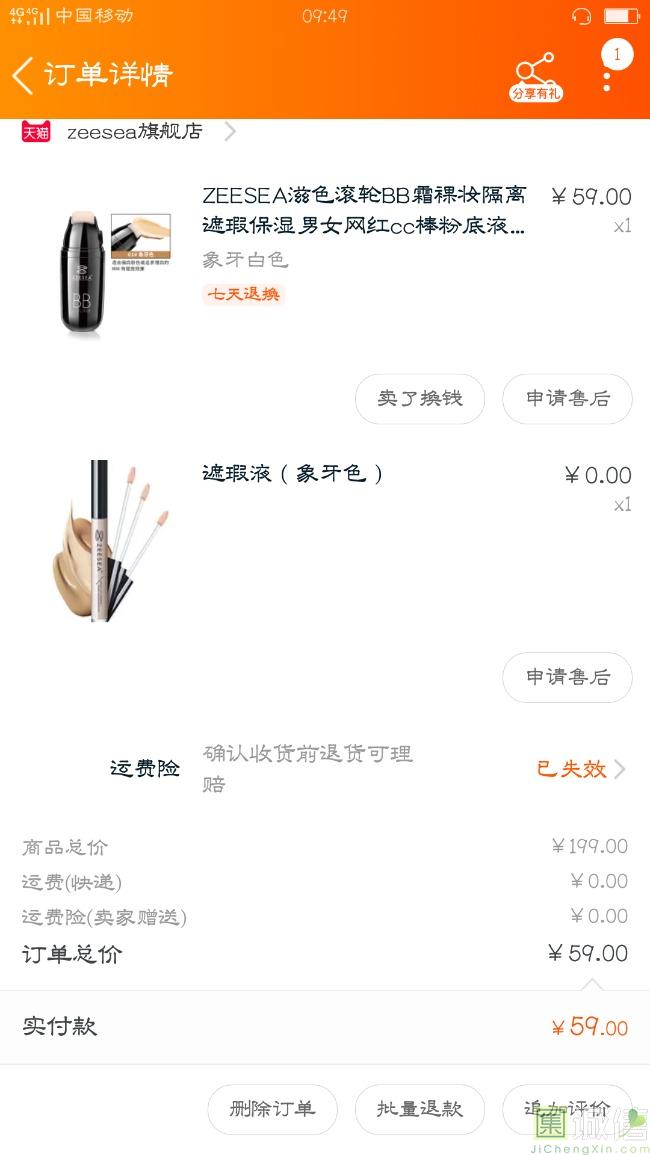This screenshot has height=1155, width=650.
Task: Delete this order with 删除订单
Action: [x=272, y=1109]
